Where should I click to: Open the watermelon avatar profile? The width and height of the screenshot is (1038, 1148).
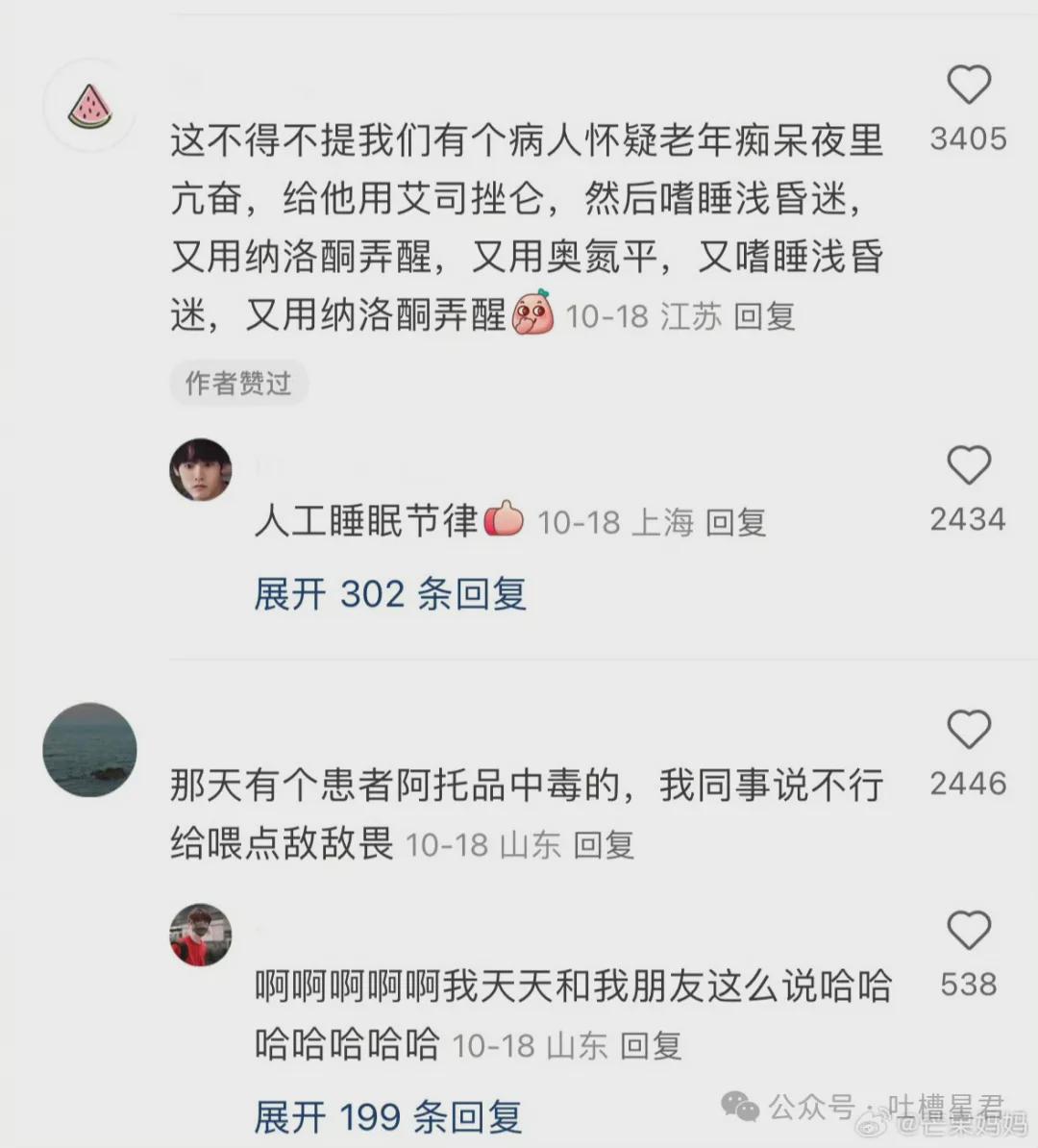[90, 106]
